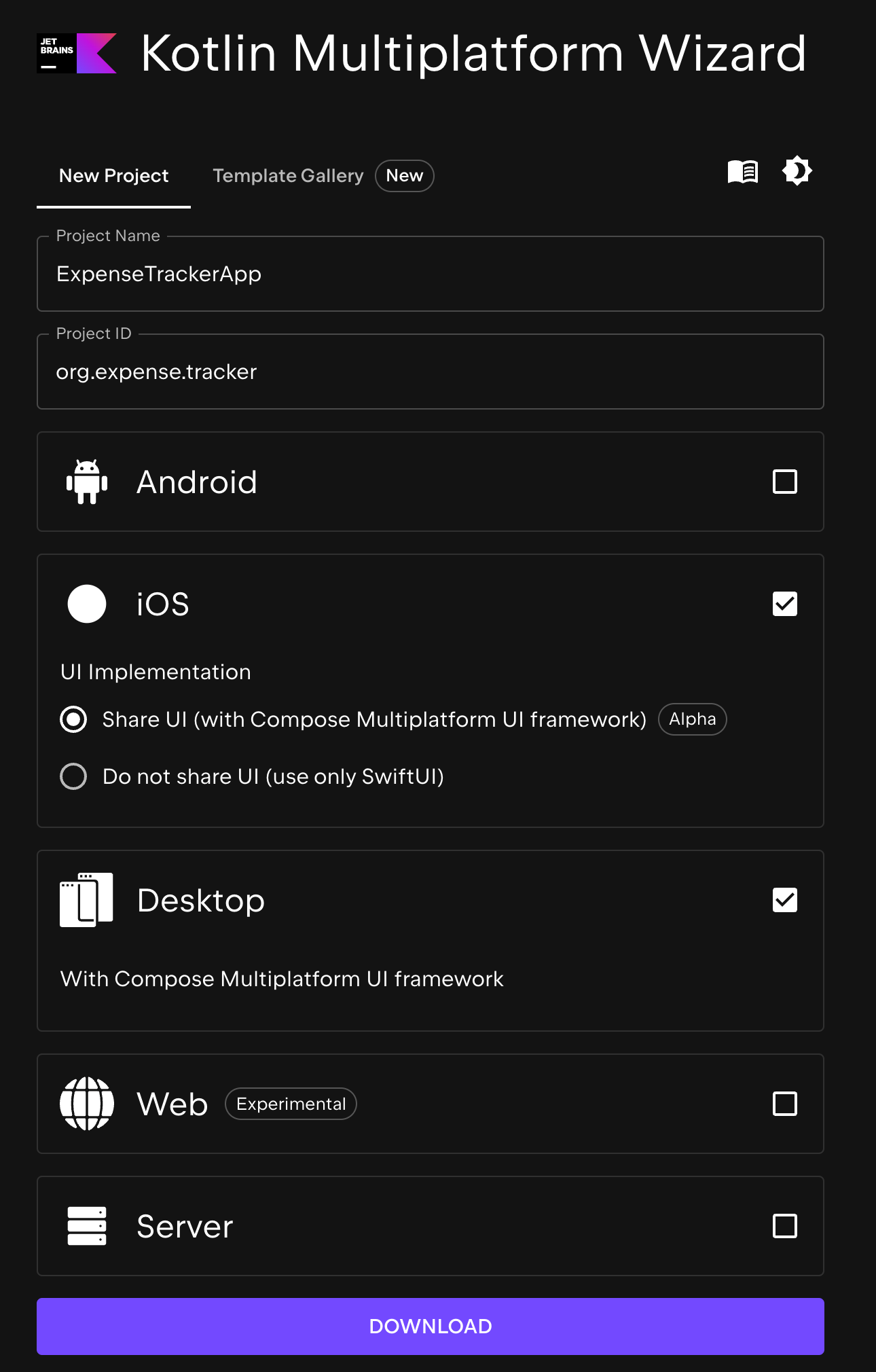Viewport: 876px width, 1372px height.
Task: Toggle the light/dark theme icon
Action: (x=797, y=171)
